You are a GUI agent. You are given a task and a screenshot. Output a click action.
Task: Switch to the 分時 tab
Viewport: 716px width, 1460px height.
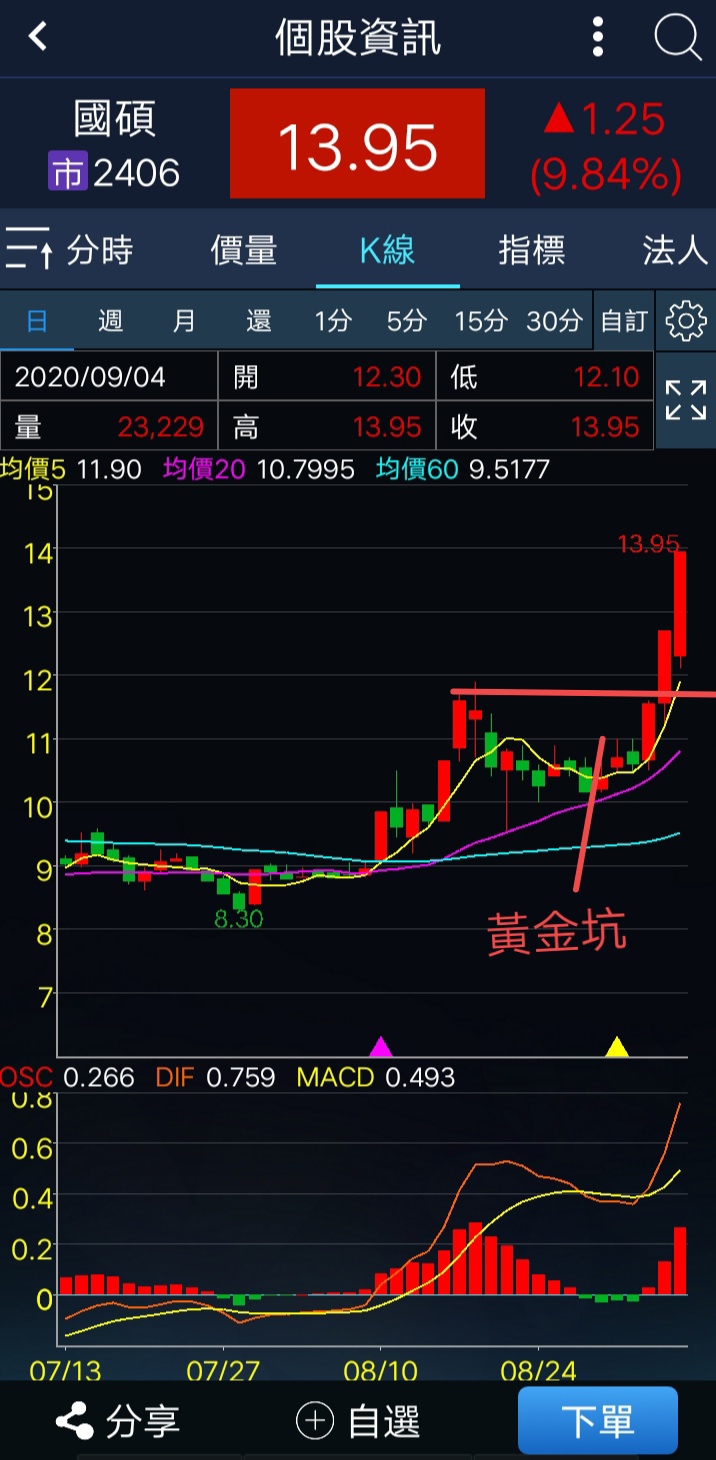(x=72, y=250)
